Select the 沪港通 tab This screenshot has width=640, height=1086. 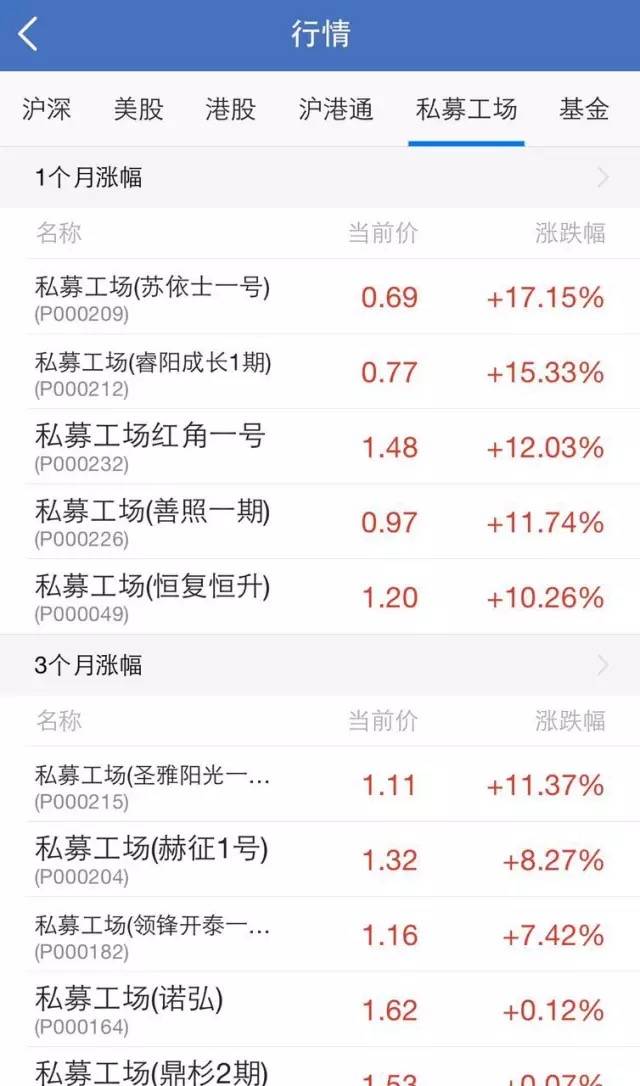click(x=336, y=109)
